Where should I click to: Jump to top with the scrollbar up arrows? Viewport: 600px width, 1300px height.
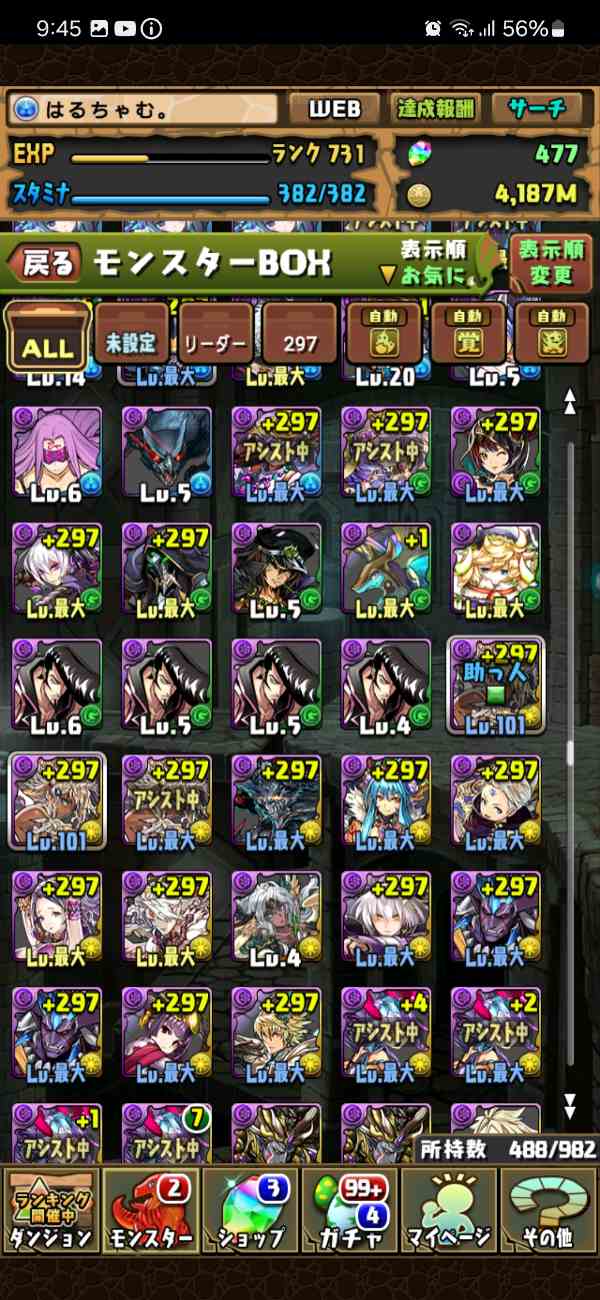(569, 402)
